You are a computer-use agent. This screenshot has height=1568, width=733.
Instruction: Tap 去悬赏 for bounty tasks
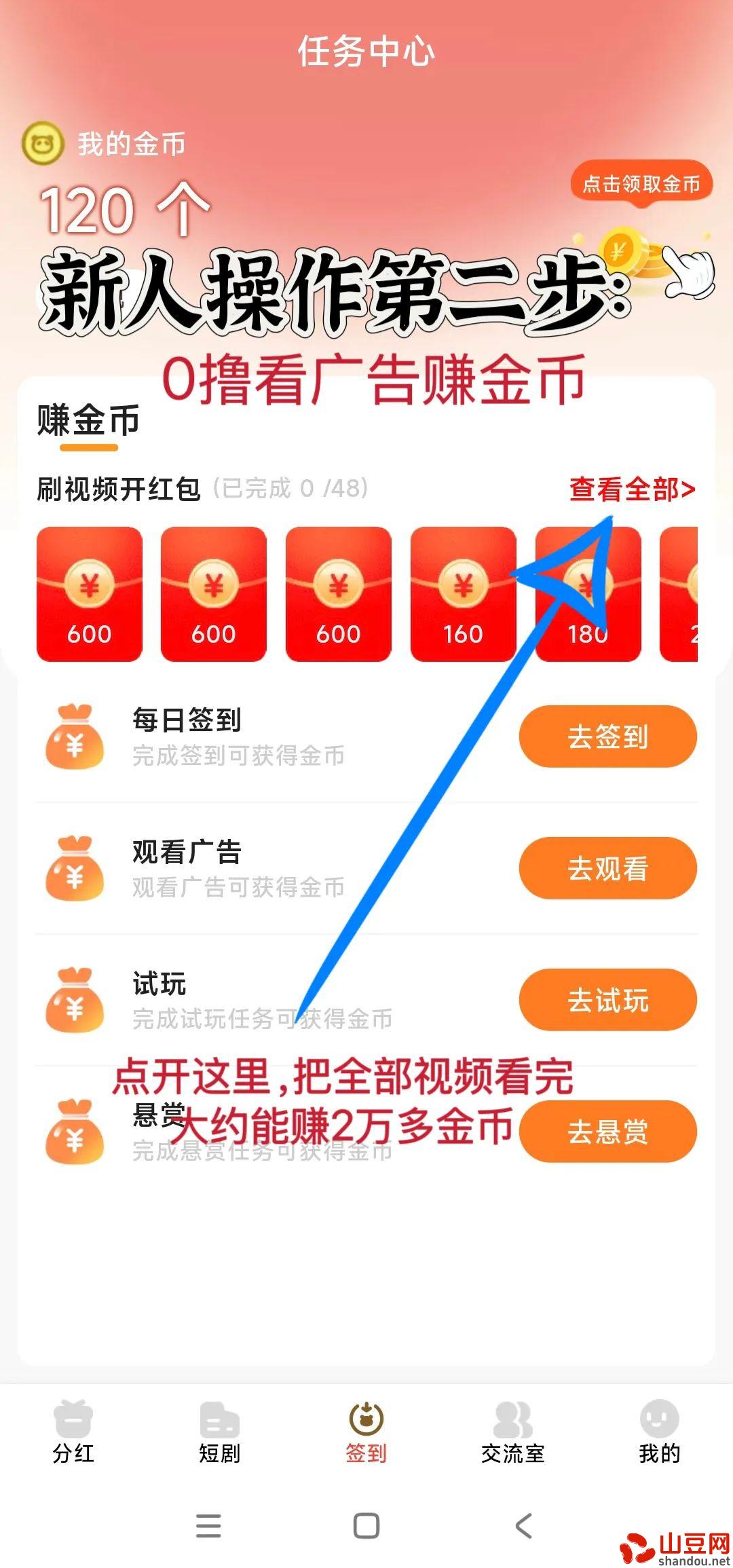(607, 1132)
